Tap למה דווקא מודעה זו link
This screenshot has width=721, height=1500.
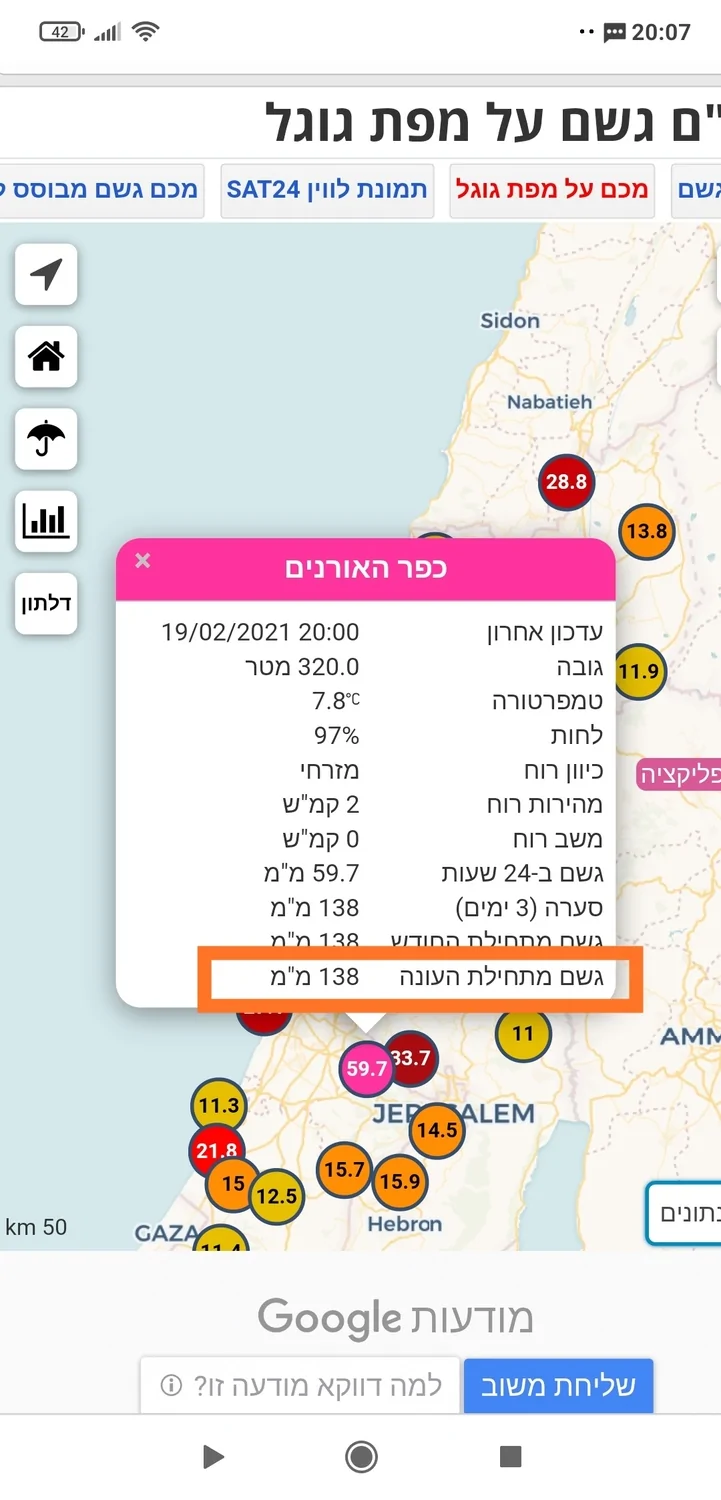click(300, 1386)
